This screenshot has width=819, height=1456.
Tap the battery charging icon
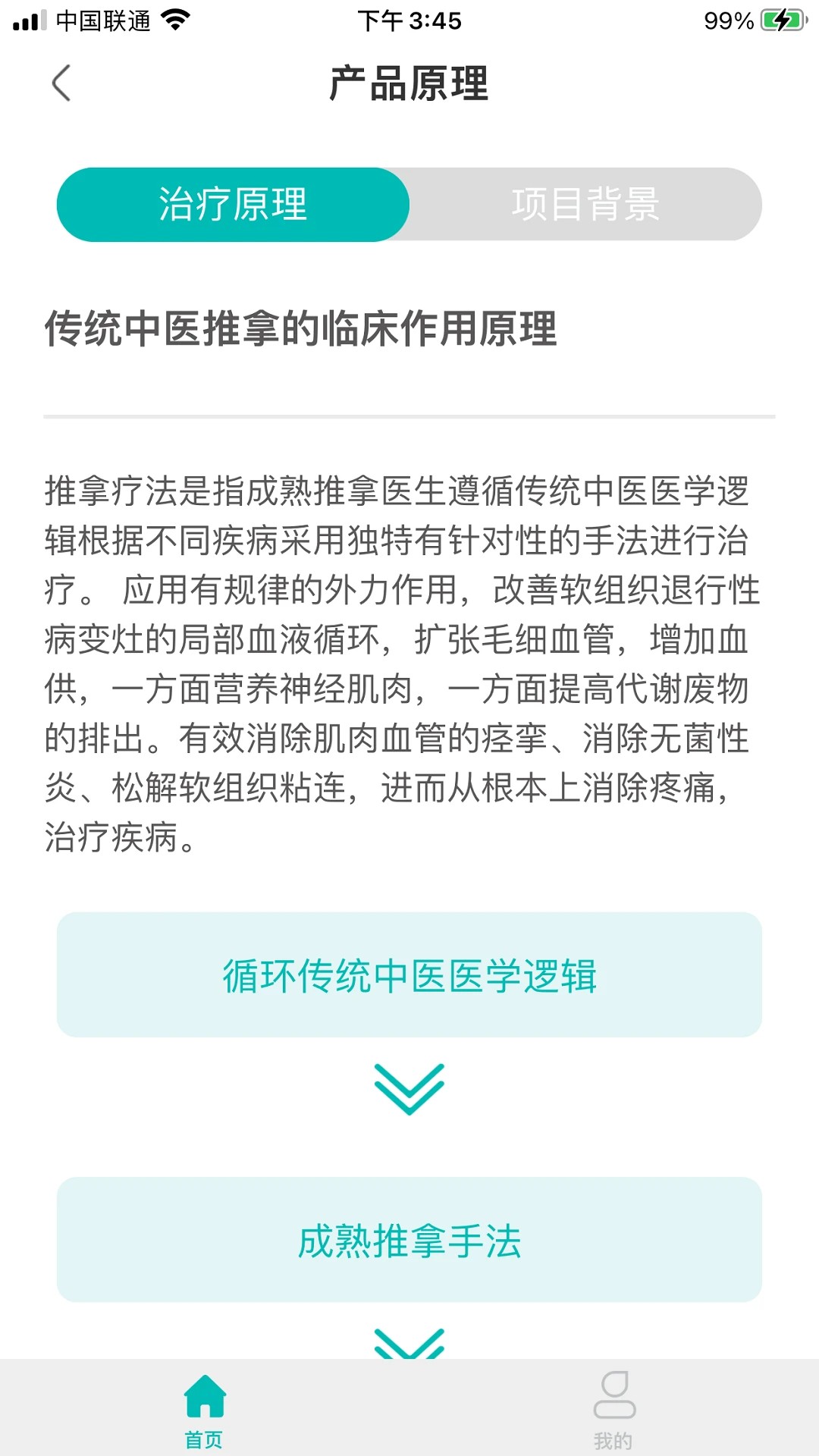click(x=781, y=19)
